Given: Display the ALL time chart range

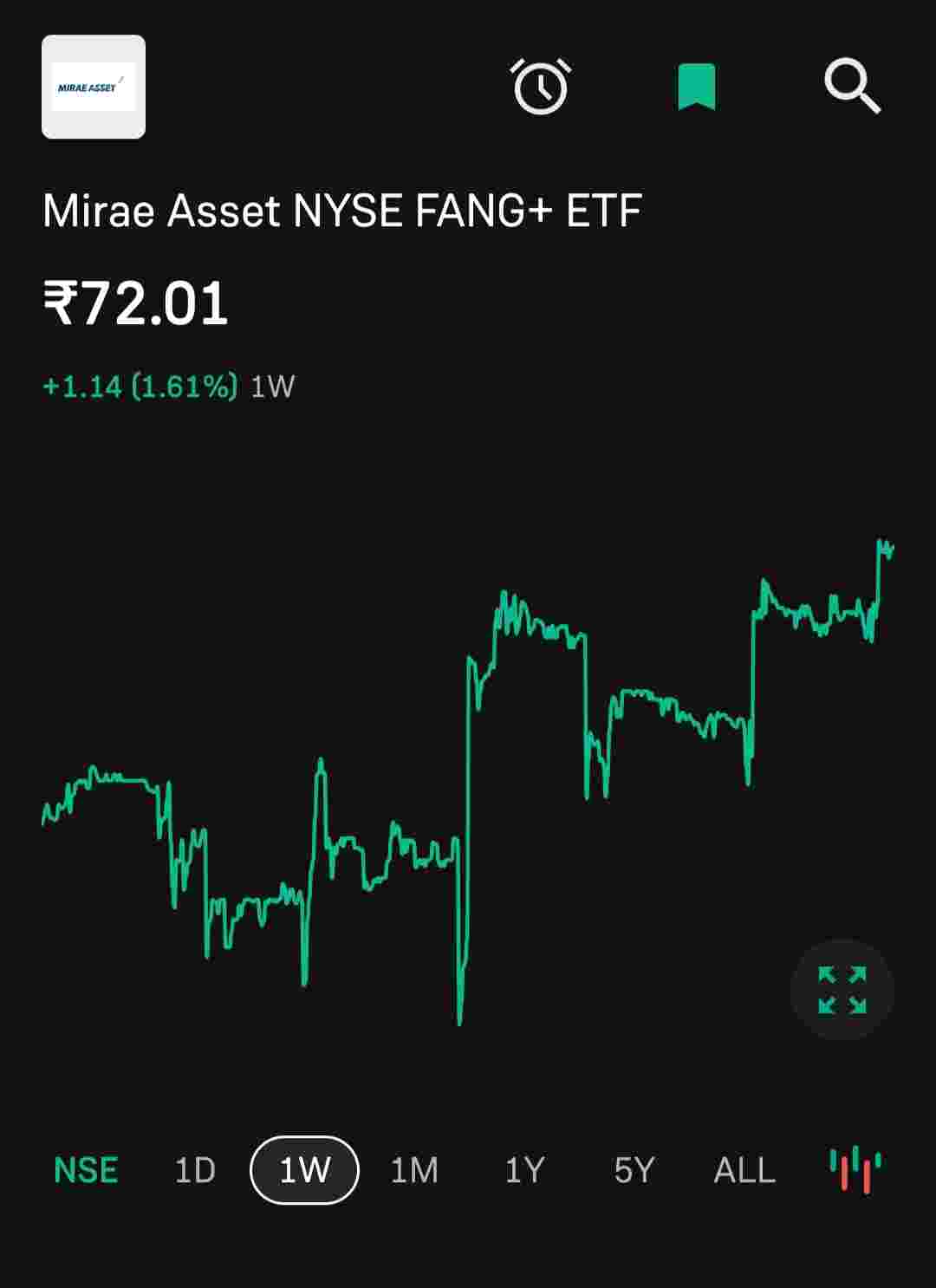Looking at the screenshot, I should click(x=744, y=1170).
